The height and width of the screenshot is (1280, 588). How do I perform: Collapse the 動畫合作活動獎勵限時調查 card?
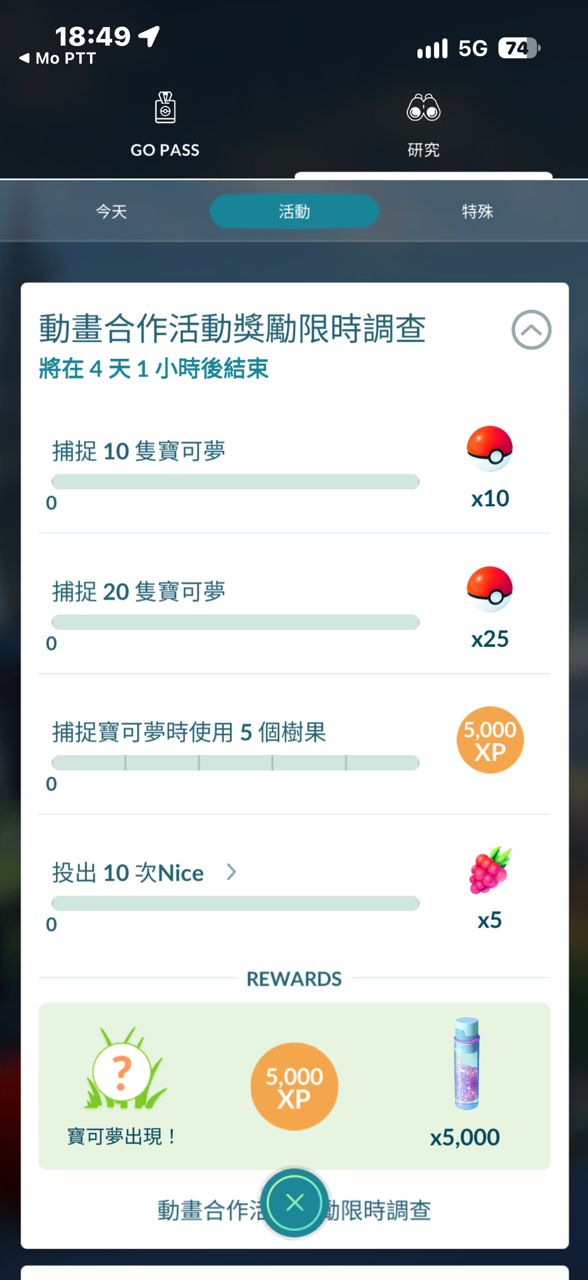(531, 329)
